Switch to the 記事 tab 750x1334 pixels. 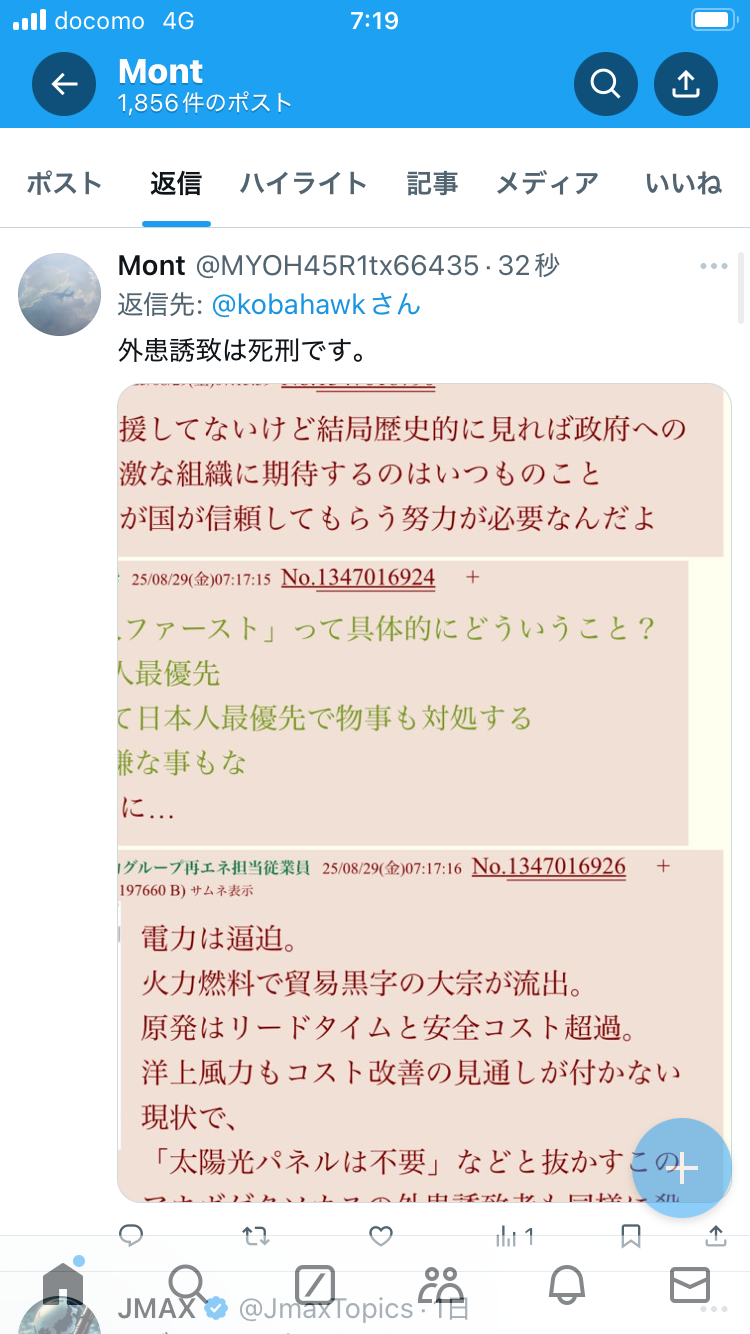coord(433,184)
